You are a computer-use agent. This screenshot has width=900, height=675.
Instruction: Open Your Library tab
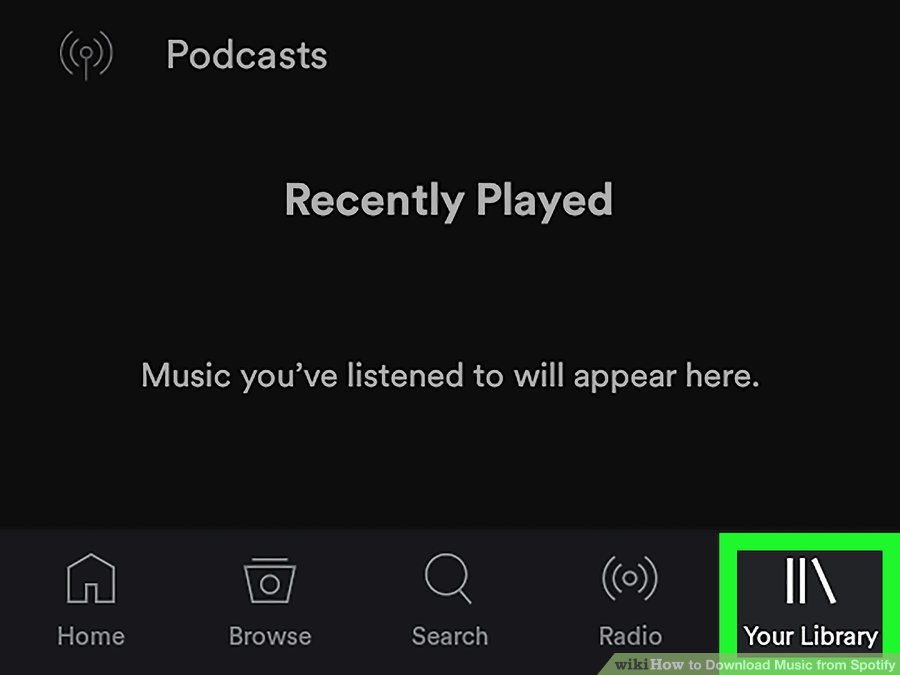(810, 598)
